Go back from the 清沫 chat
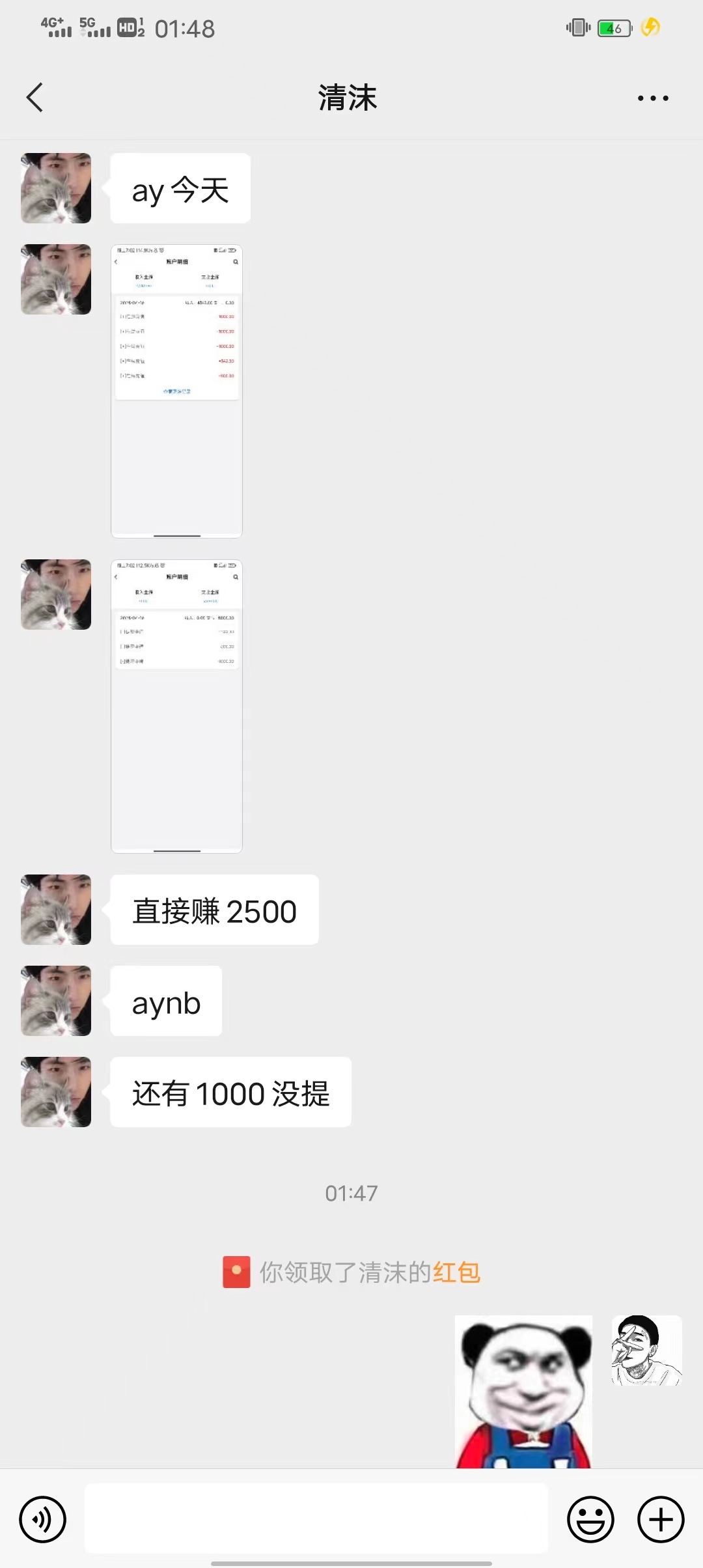703x1568 pixels. [x=35, y=98]
